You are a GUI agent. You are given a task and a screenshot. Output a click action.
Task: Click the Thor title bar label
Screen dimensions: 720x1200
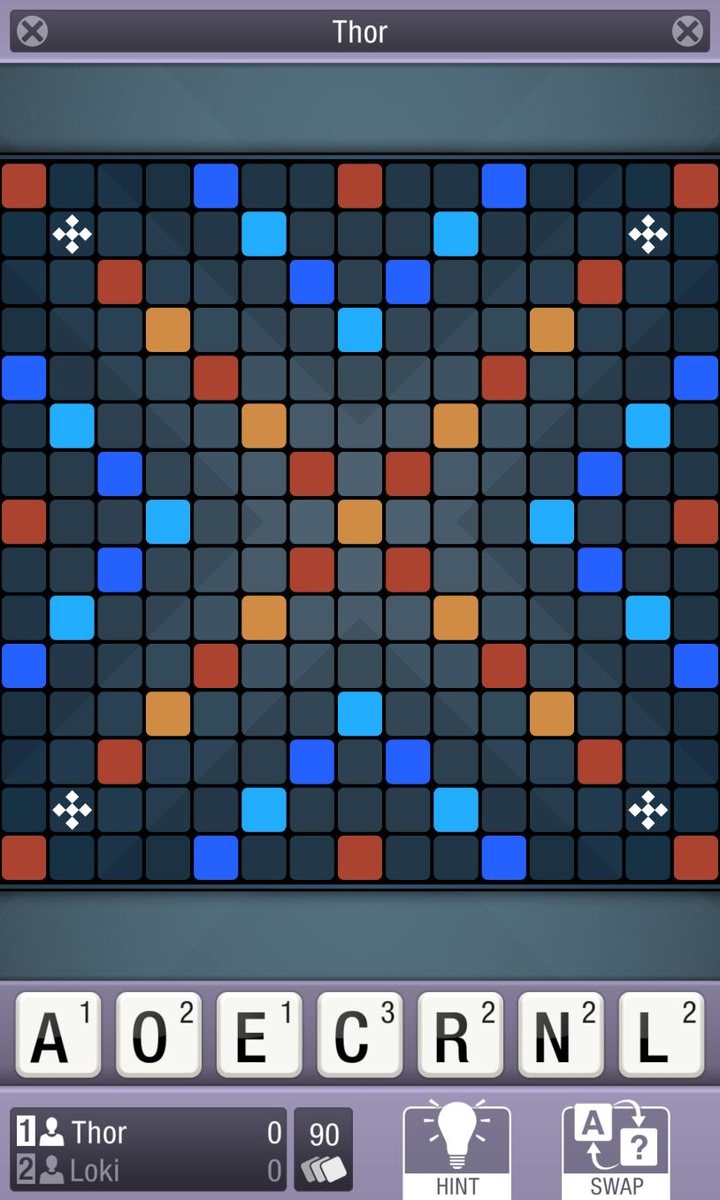click(x=360, y=31)
